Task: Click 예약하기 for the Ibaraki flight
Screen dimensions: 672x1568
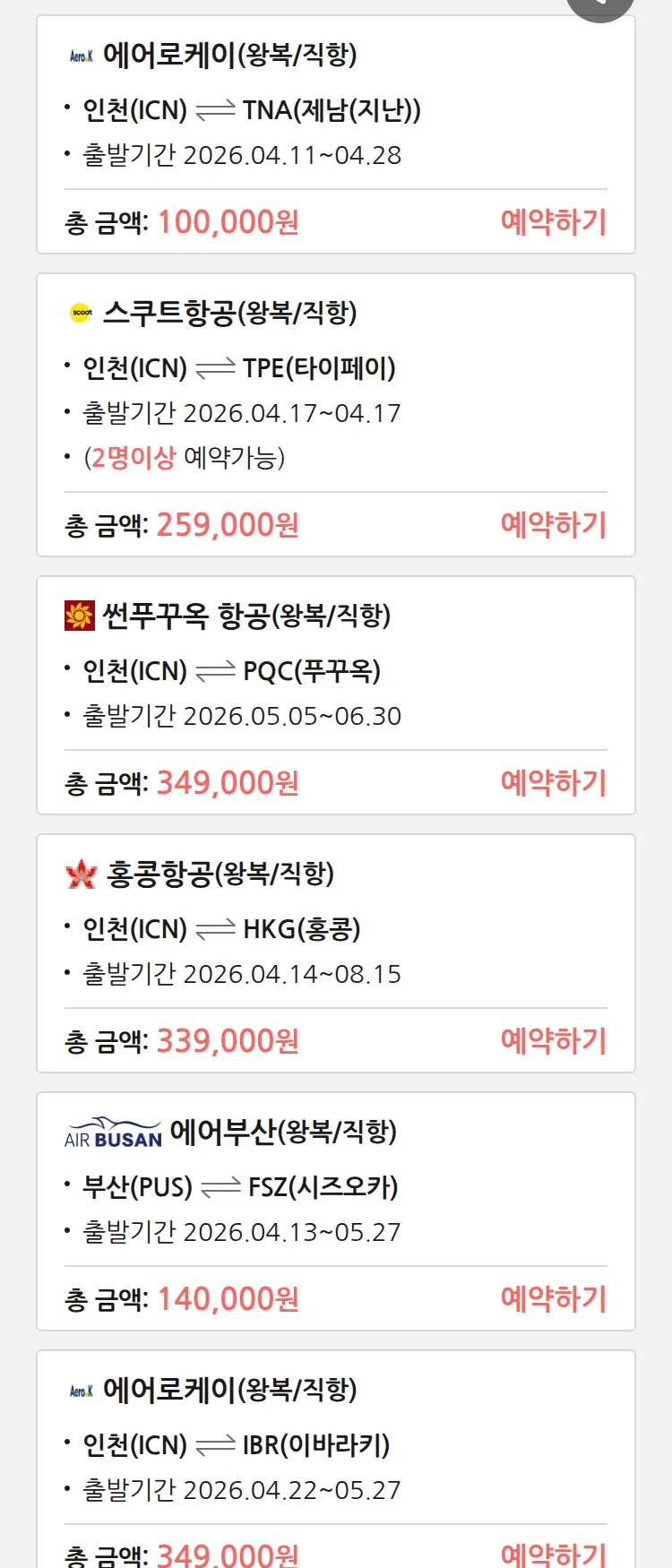Action: [554, 1555]
